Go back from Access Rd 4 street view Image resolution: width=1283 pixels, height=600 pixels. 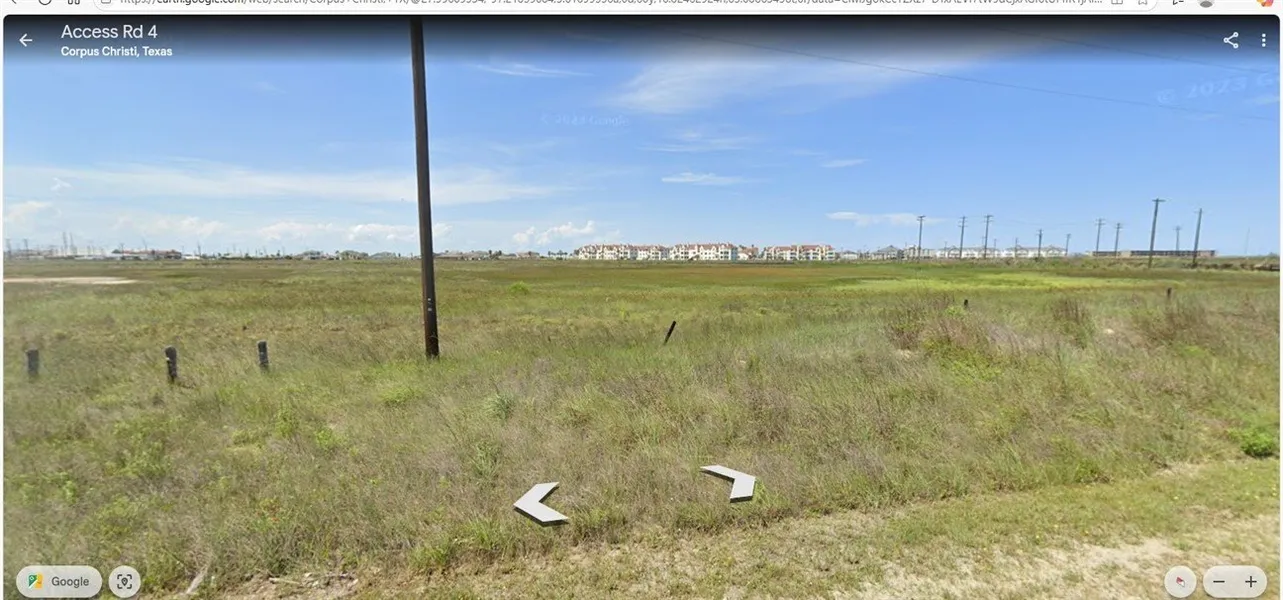[x=26, y=41]
